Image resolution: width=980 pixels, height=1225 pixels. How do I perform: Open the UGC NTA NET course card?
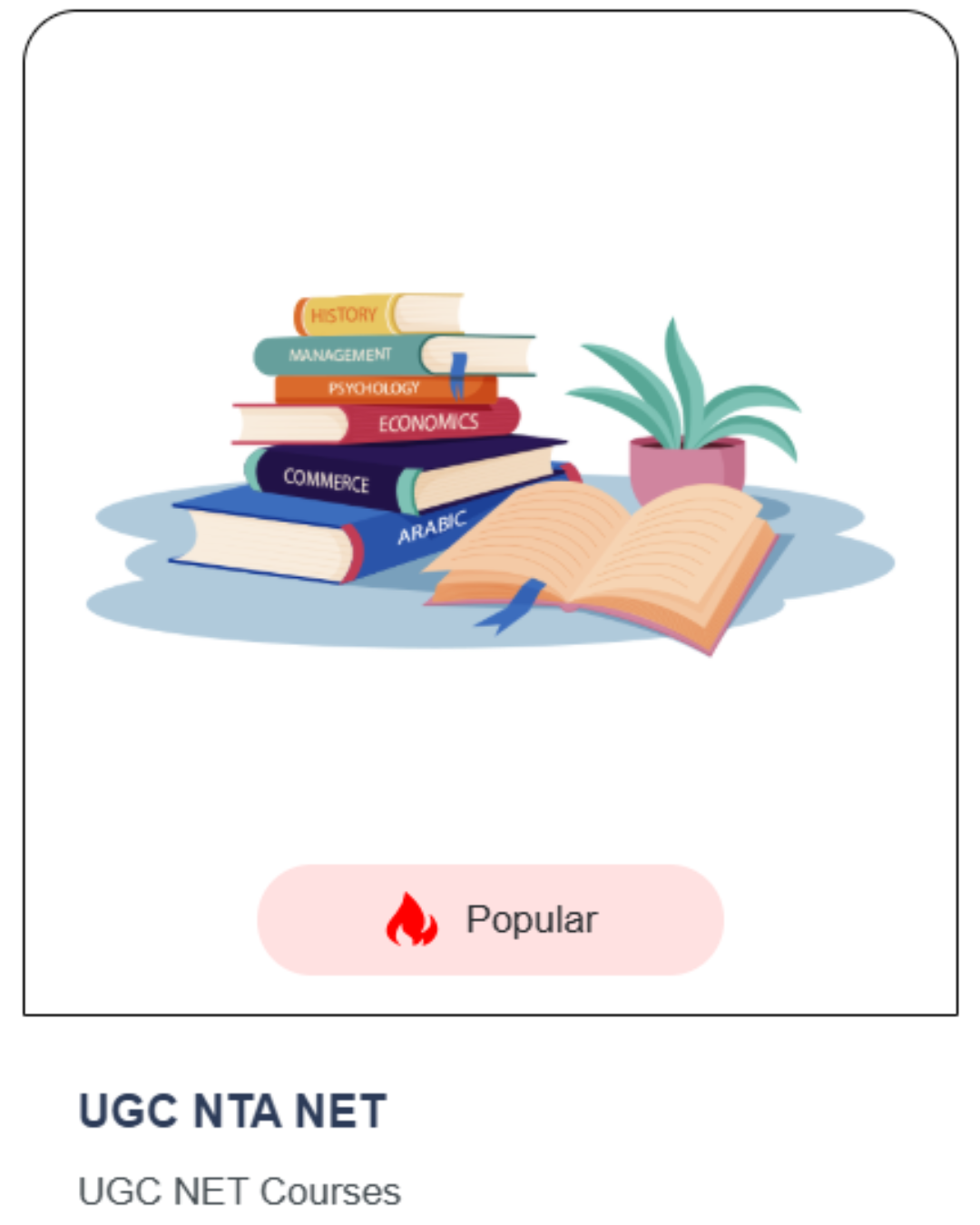pyautogui.click(x=233, y=1111)
